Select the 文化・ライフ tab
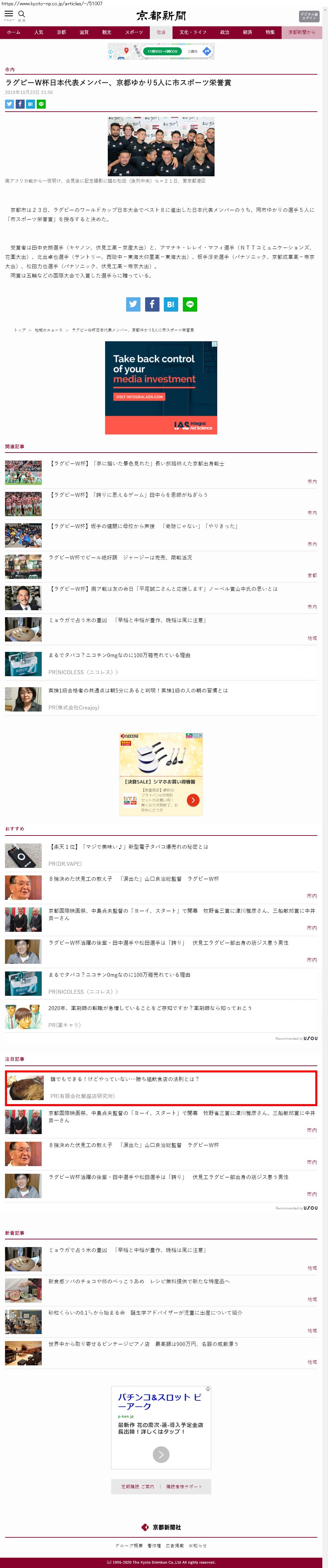 (x=193, y=32)
